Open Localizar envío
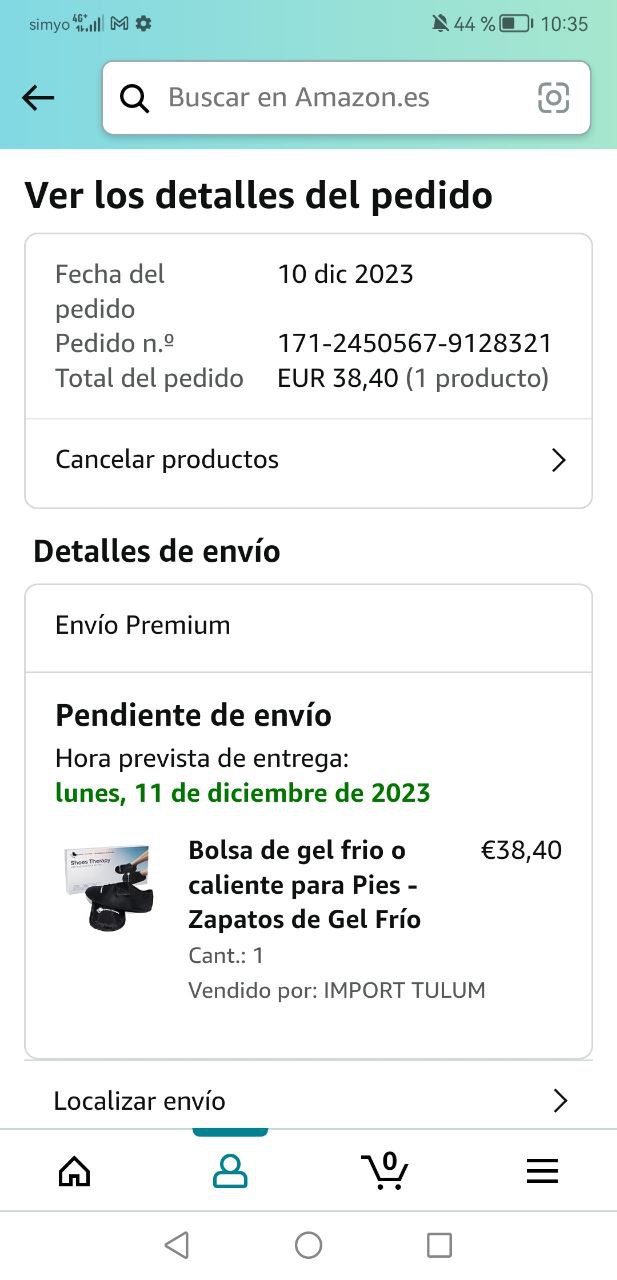The image size is (617, 1280). click(308, 1101)
